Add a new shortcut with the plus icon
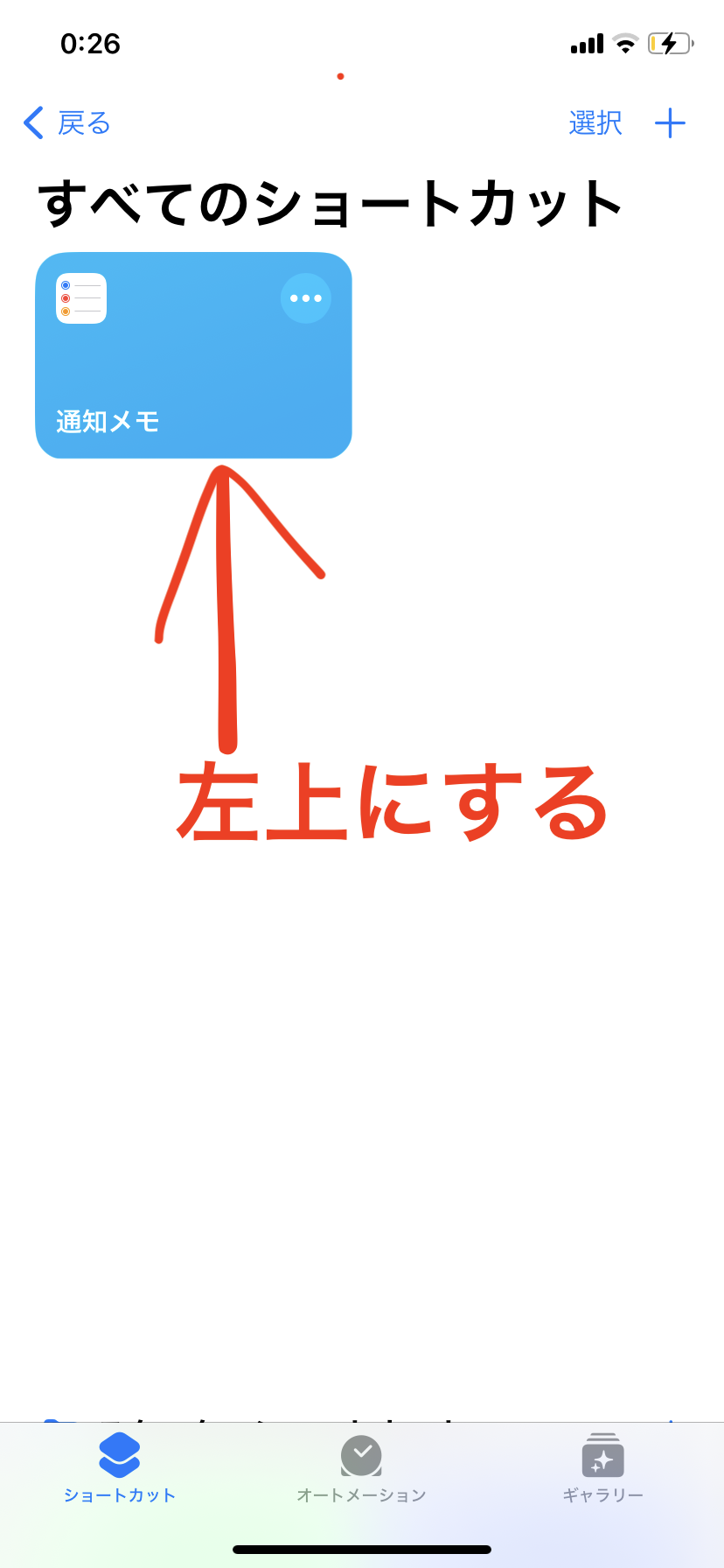 670,123
